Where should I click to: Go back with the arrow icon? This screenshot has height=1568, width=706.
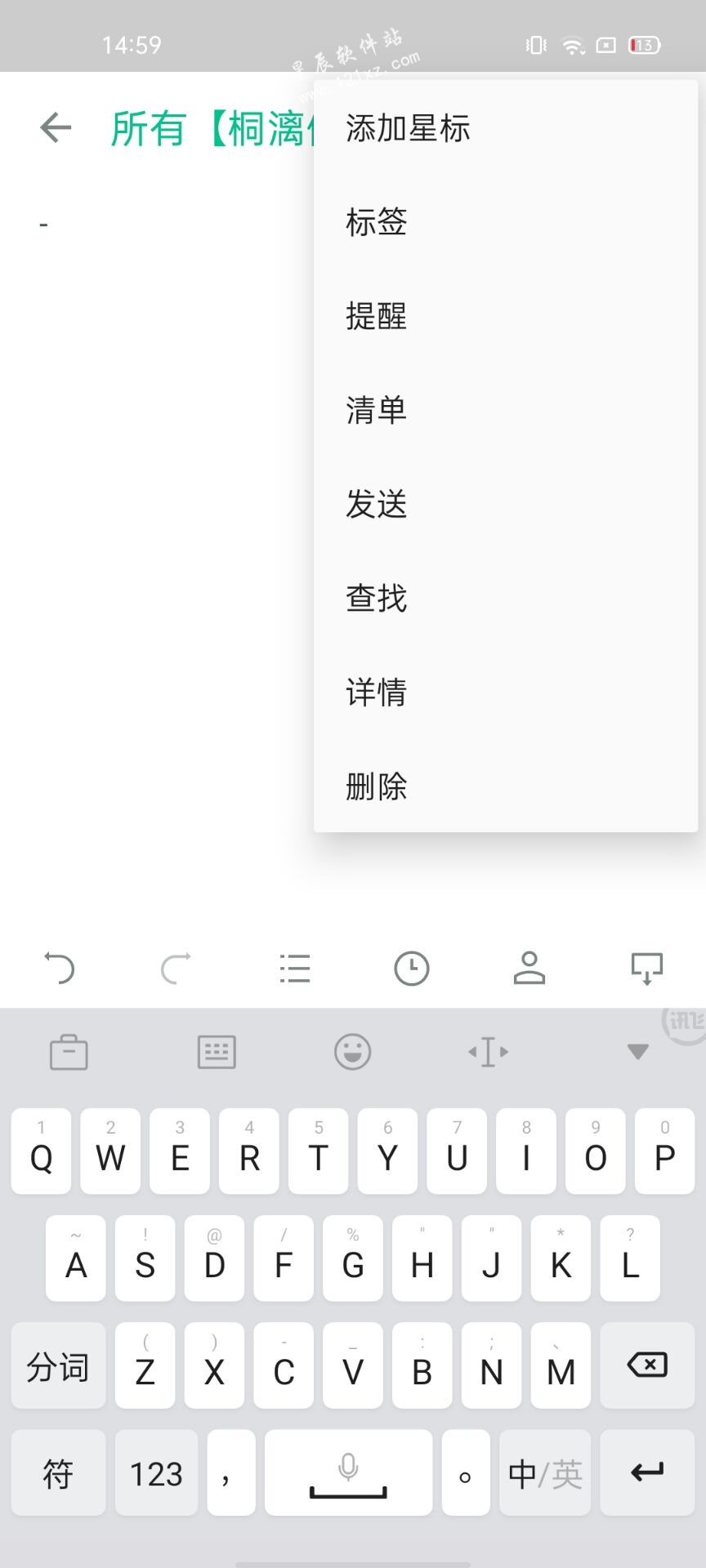tap(56, 127)
